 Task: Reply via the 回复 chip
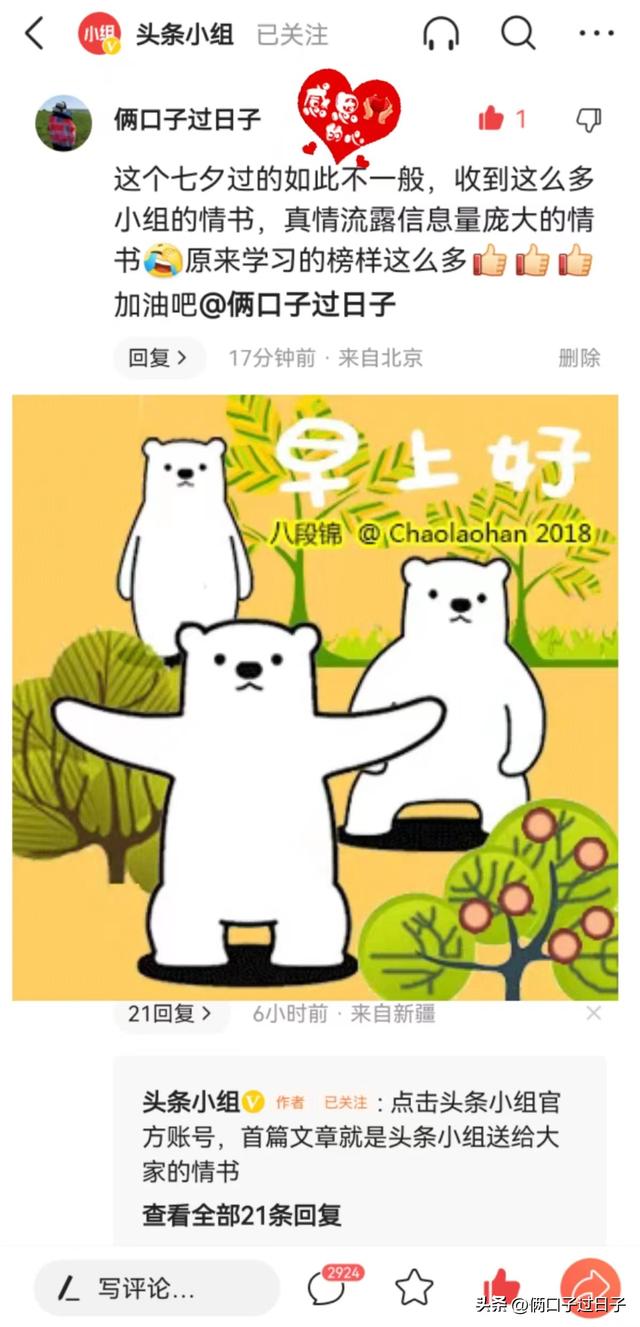(159, 357)
